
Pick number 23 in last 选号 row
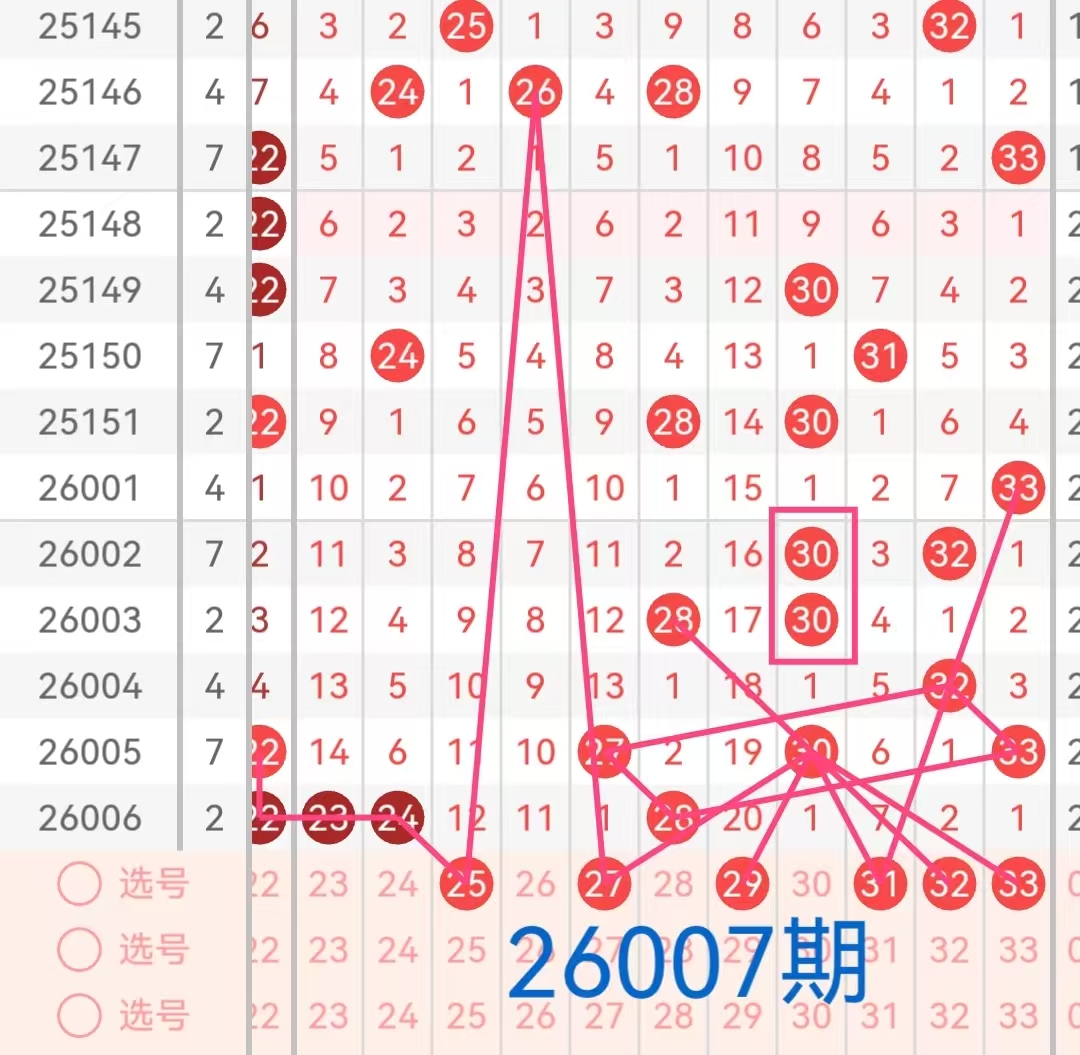(328, 1017)
